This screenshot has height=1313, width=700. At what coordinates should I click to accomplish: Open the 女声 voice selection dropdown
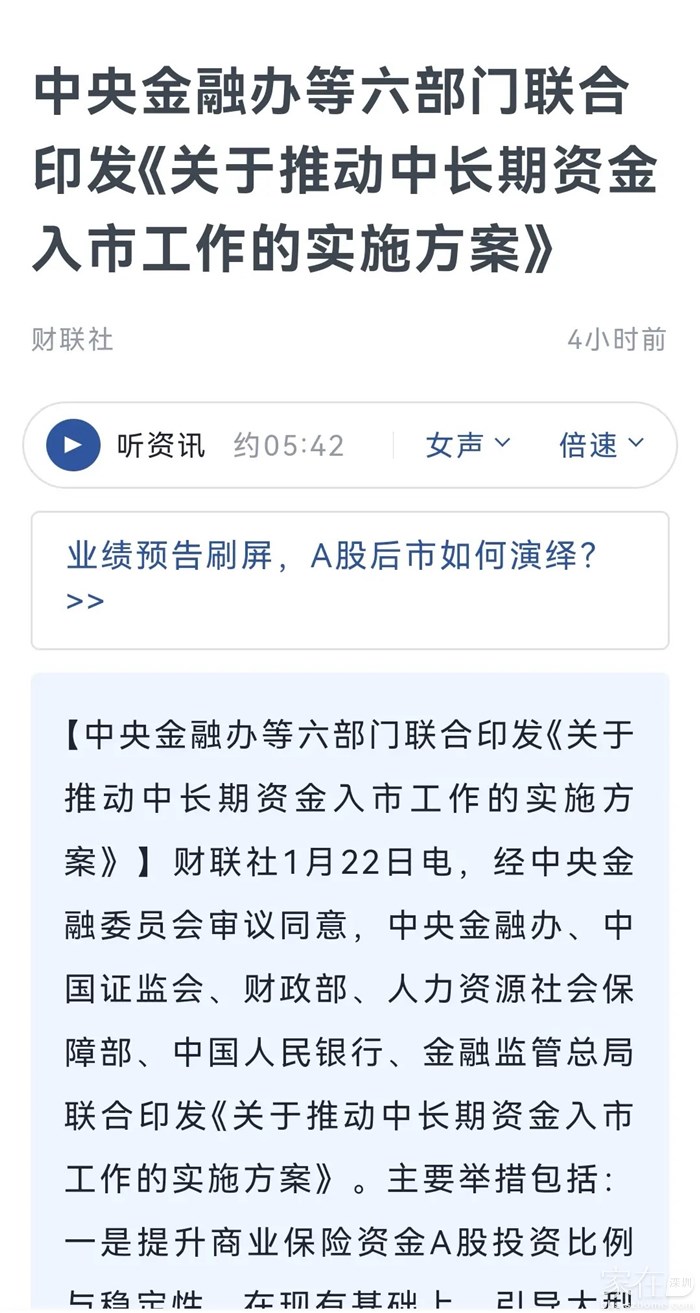(x=467, y=445)
